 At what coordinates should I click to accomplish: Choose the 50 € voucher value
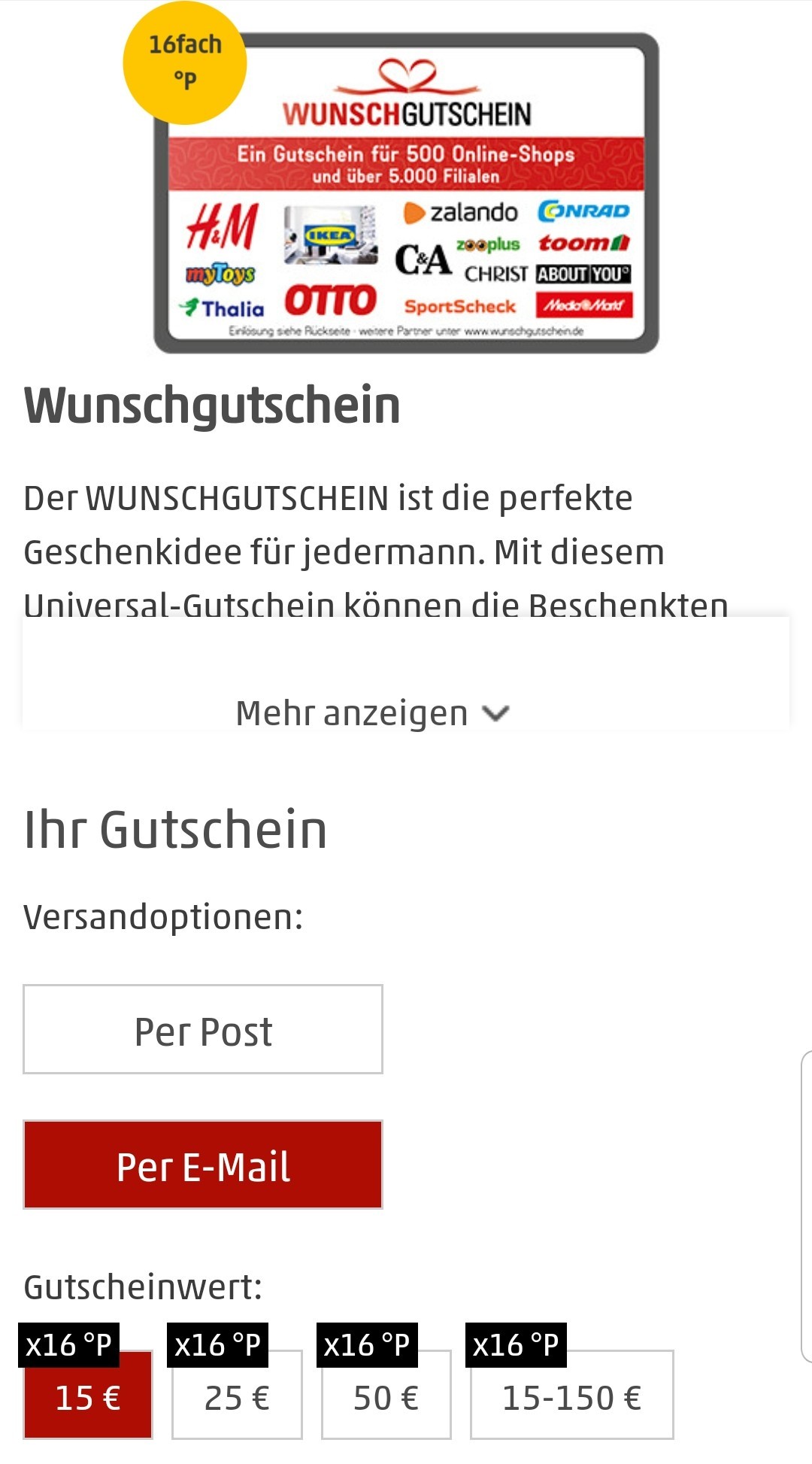tap(386, 1396)
